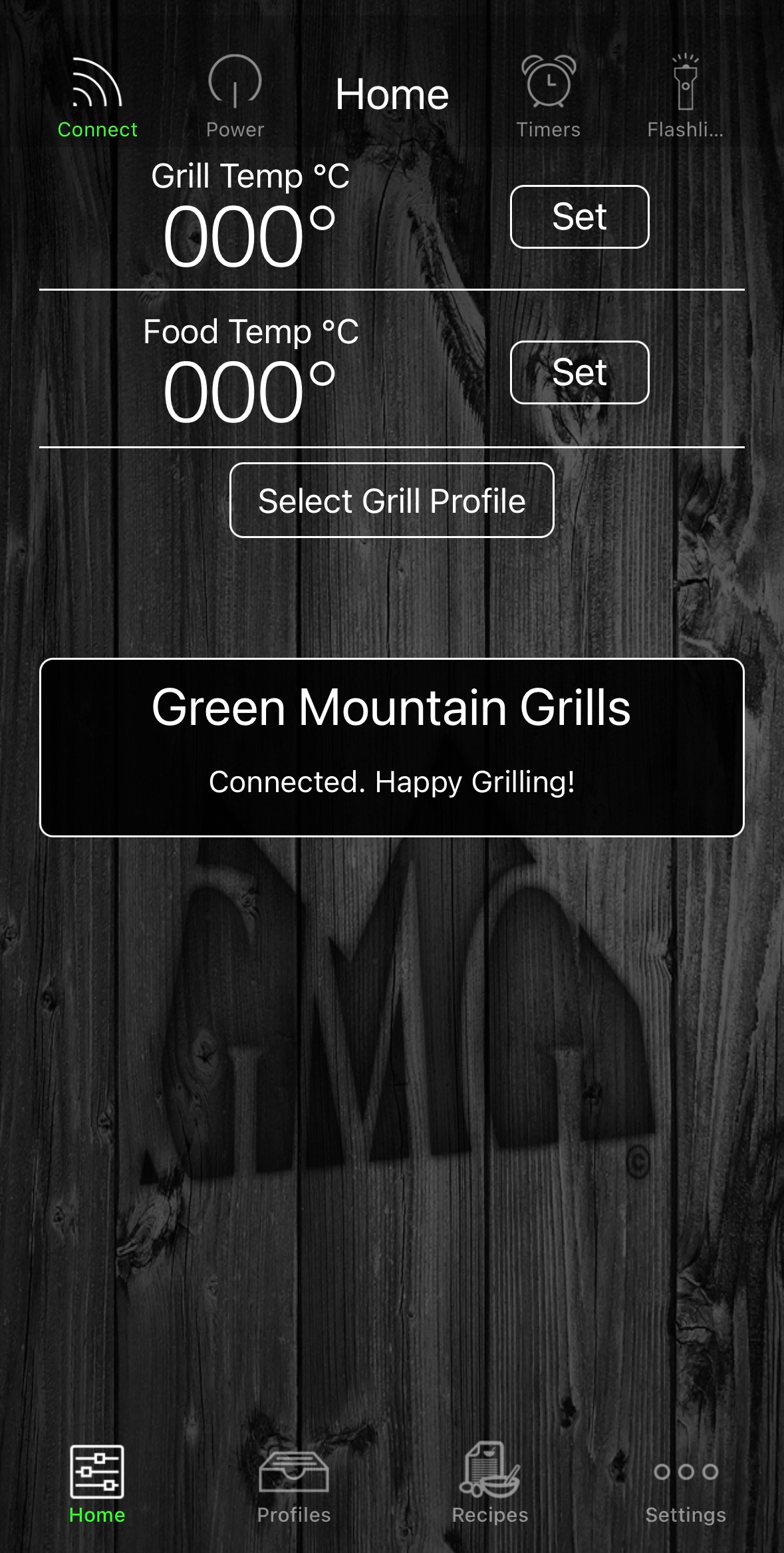The width and height of the screenshot is (784, 1553).
Task: Open the Timers alarm clock
Action: click(549, 96)
